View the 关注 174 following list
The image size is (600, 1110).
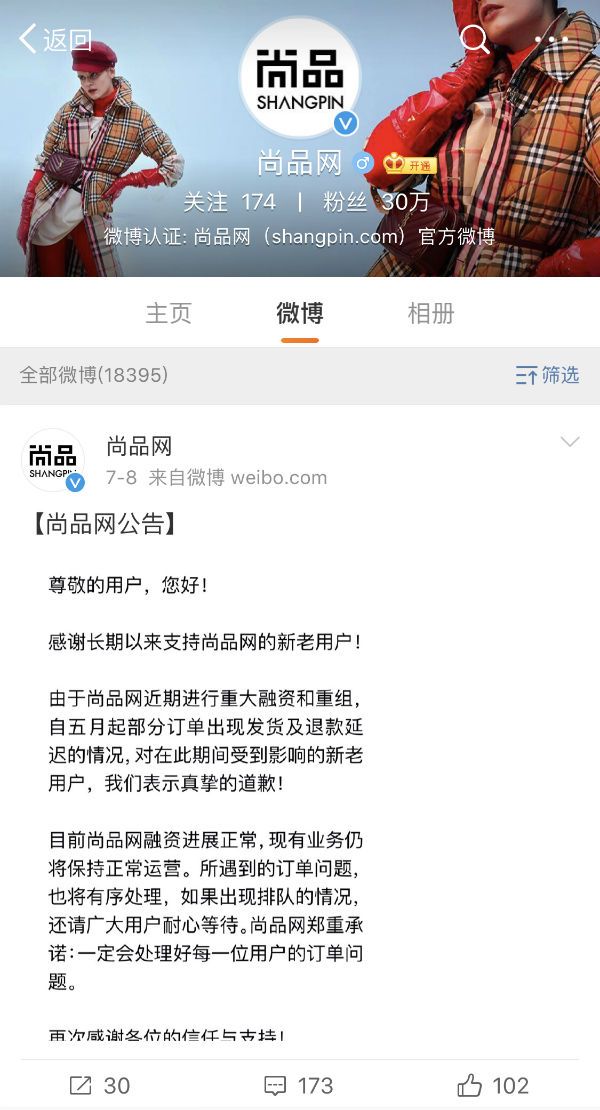(x=229, y=202)
